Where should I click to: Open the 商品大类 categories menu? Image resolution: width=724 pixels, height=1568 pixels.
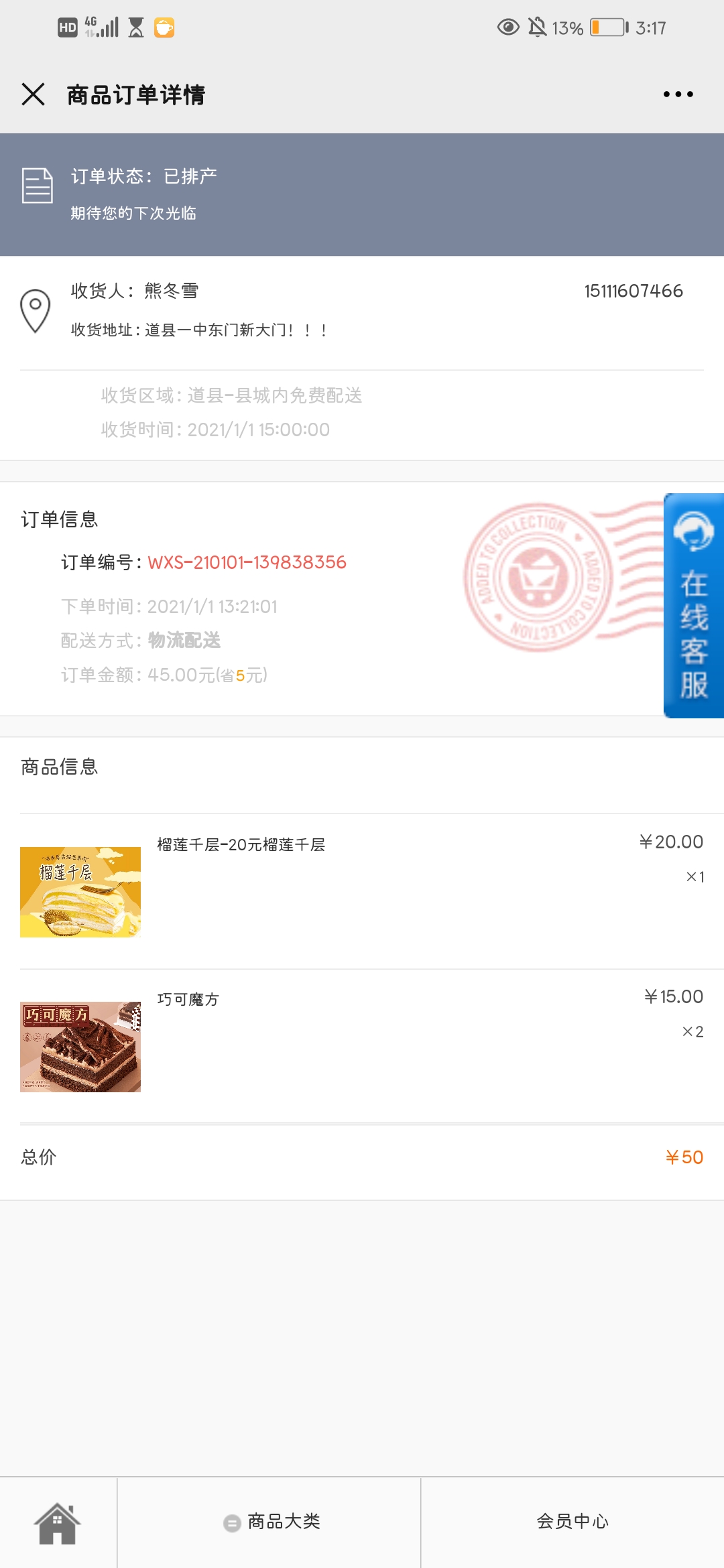[269, 1522]
